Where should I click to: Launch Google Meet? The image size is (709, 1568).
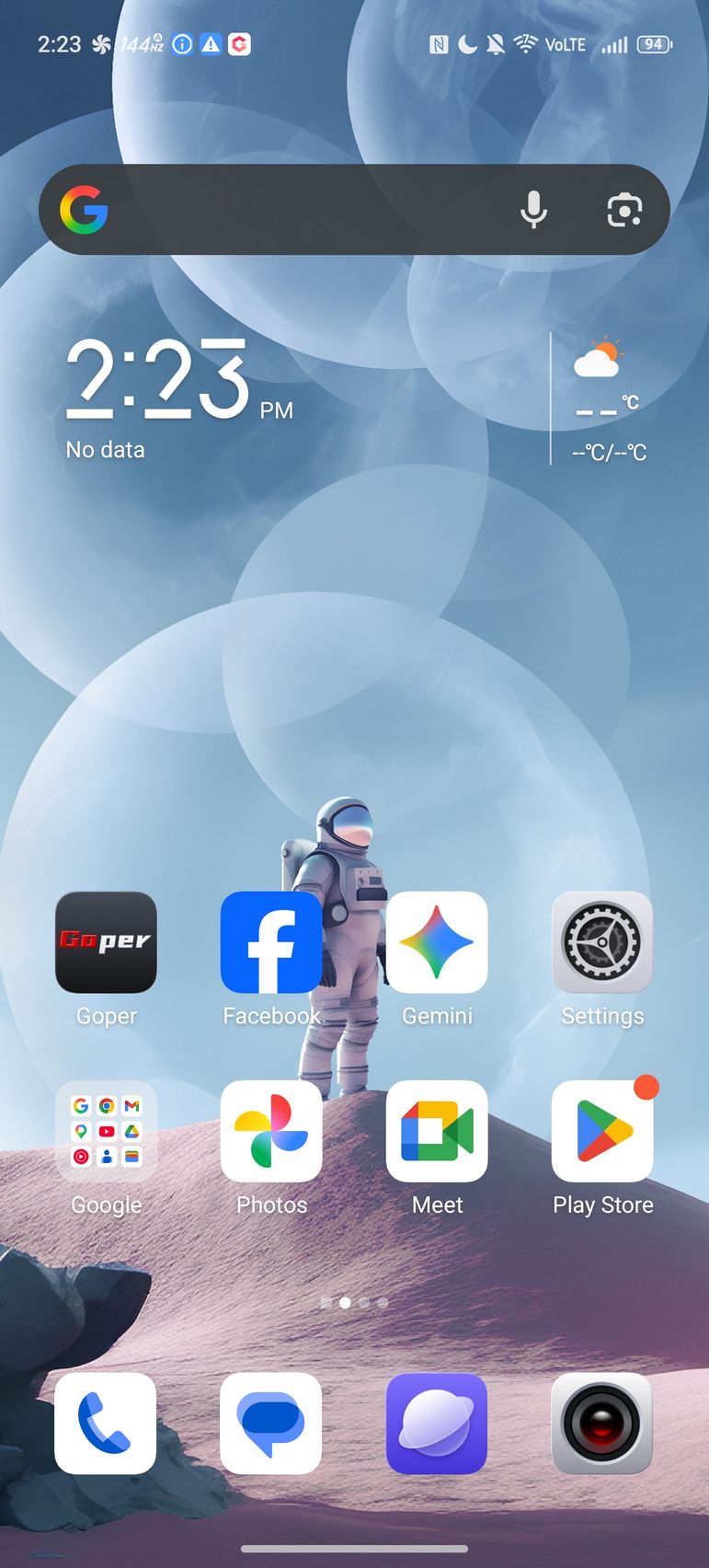point(437,1131)
